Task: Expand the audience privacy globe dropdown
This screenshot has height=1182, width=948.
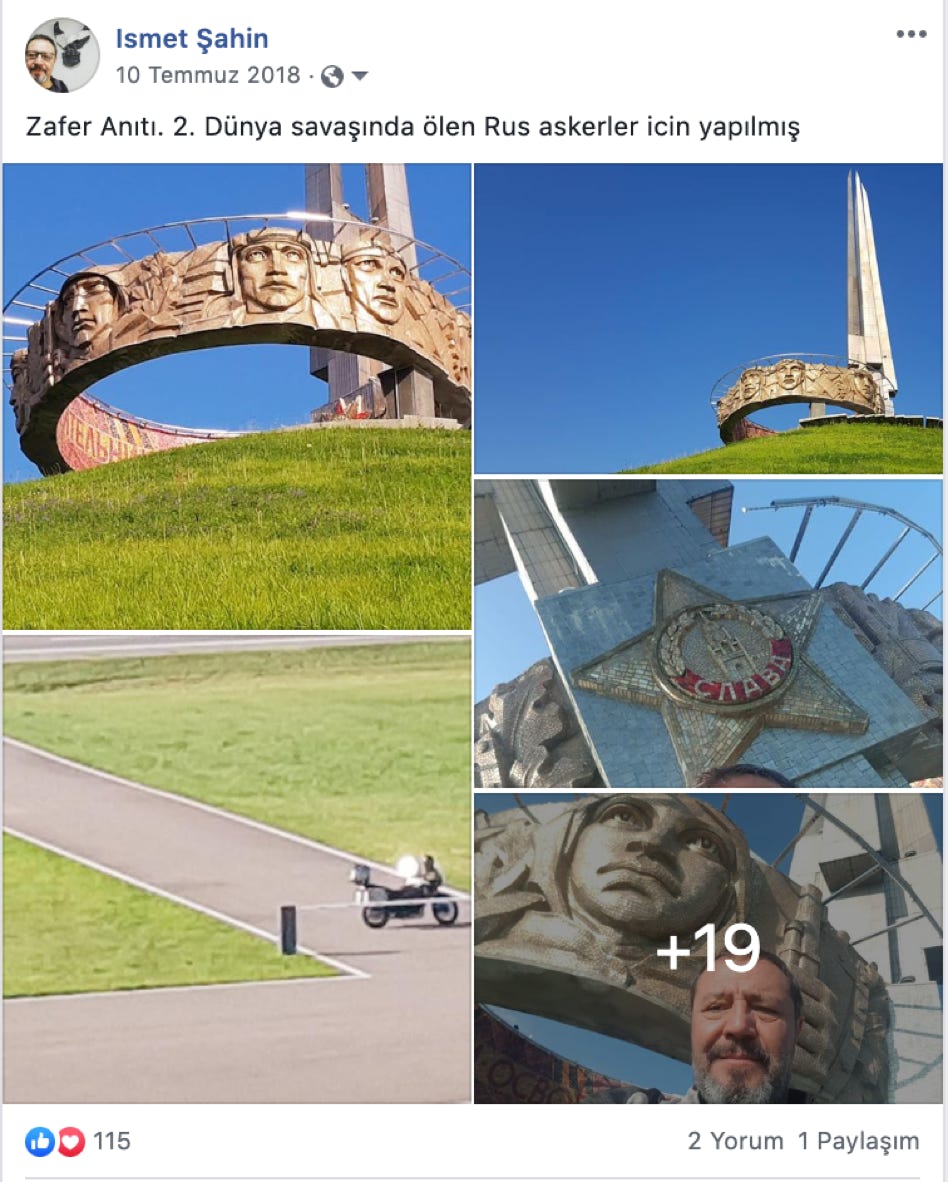Action: tap(345, 76)
